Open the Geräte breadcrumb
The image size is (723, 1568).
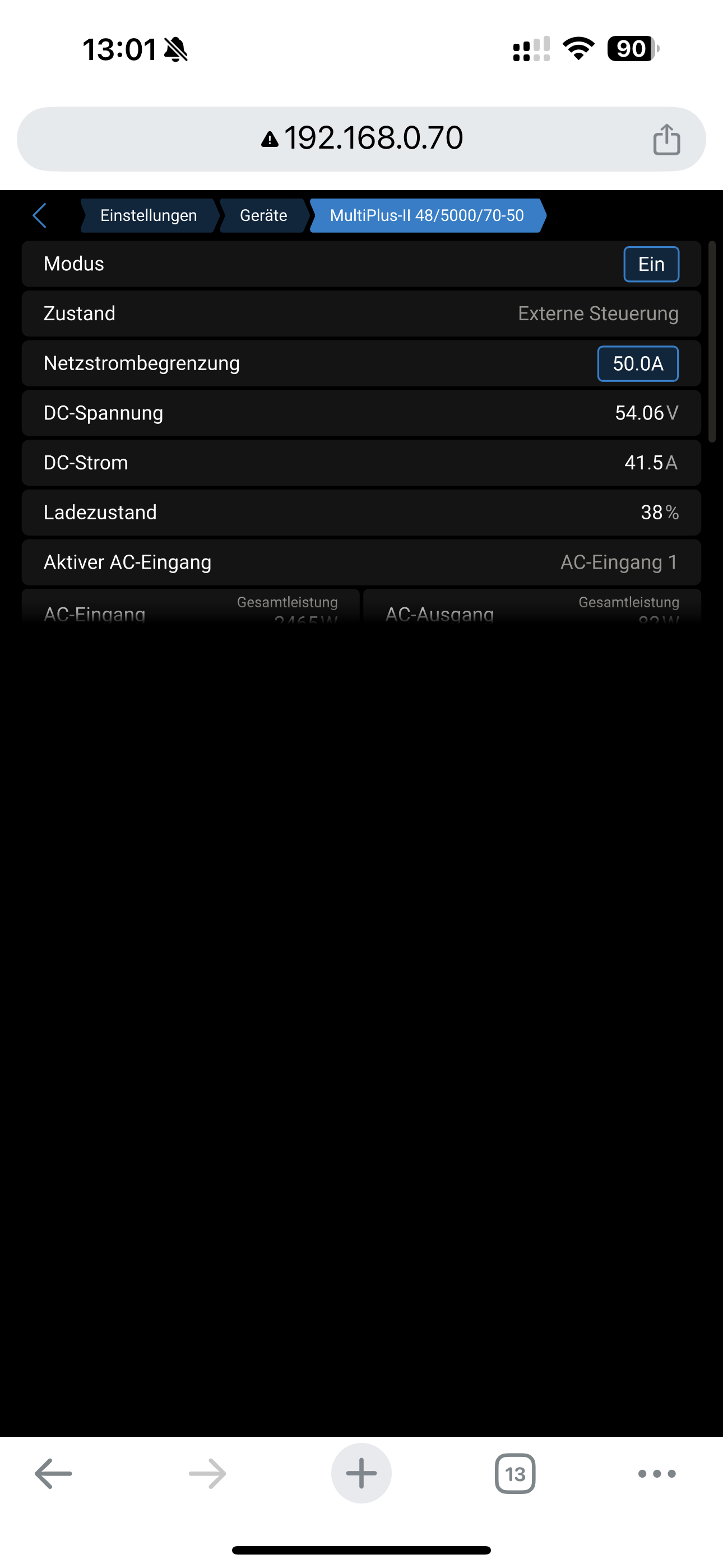tap(263, 215)
